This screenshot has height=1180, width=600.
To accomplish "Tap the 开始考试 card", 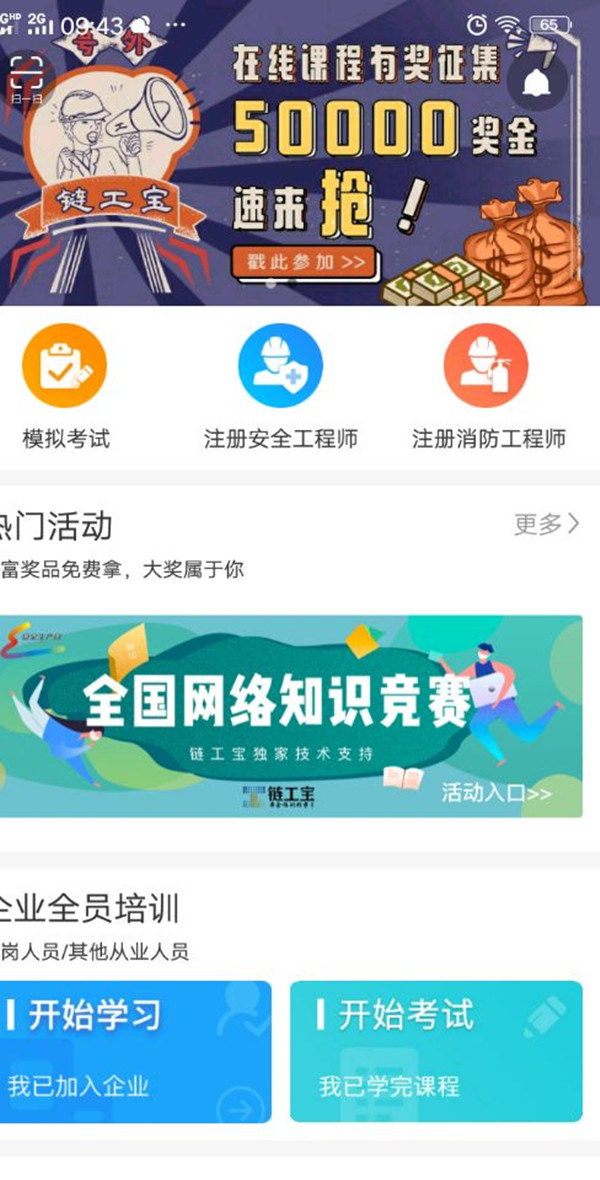I will pos(436,1050).
